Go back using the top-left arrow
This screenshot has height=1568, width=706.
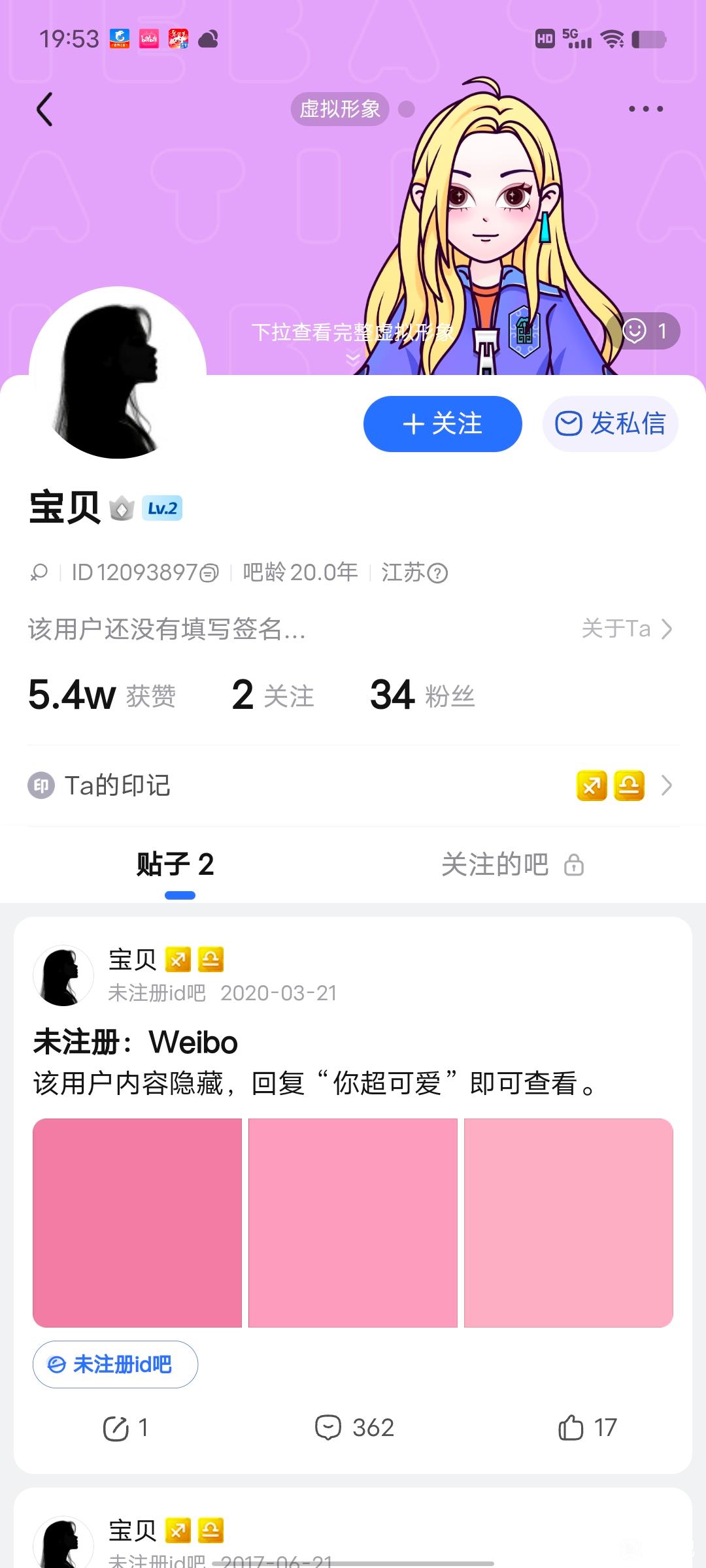click(44, 109)
